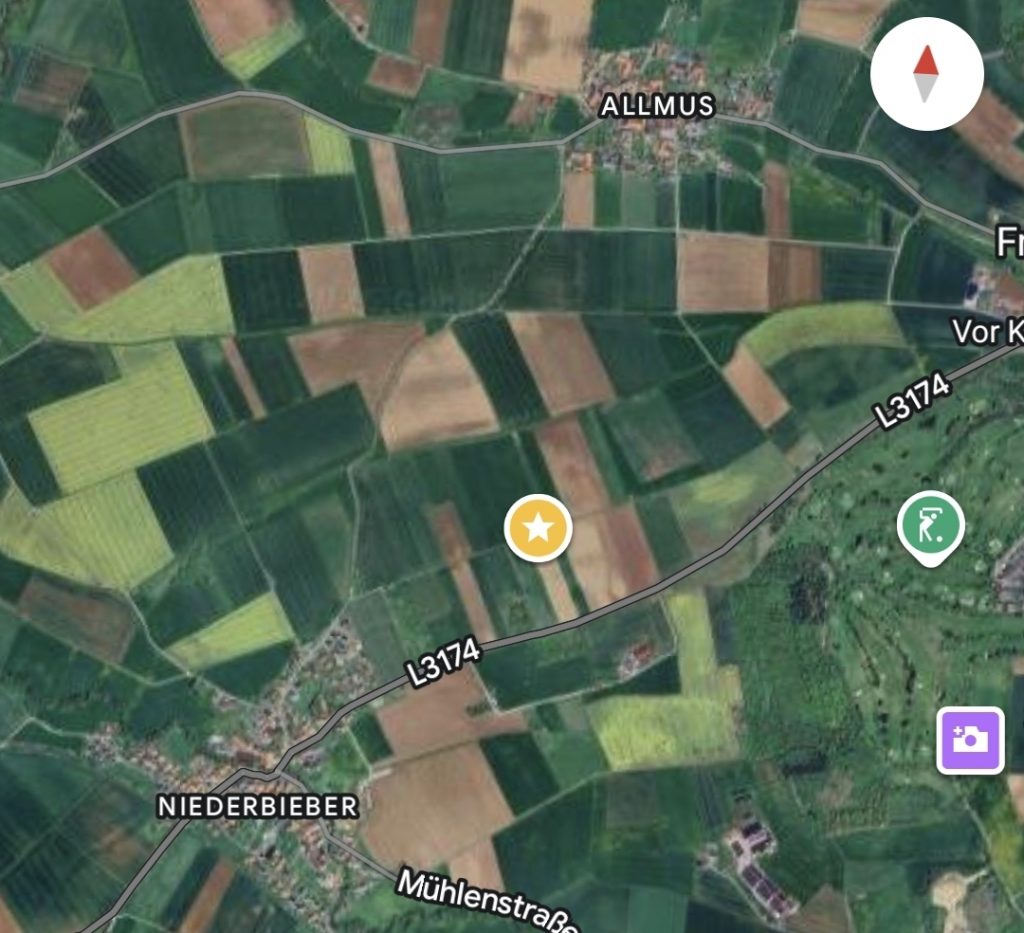
Task: Select the golf course map pin
Action: click(x=930, y=525)
